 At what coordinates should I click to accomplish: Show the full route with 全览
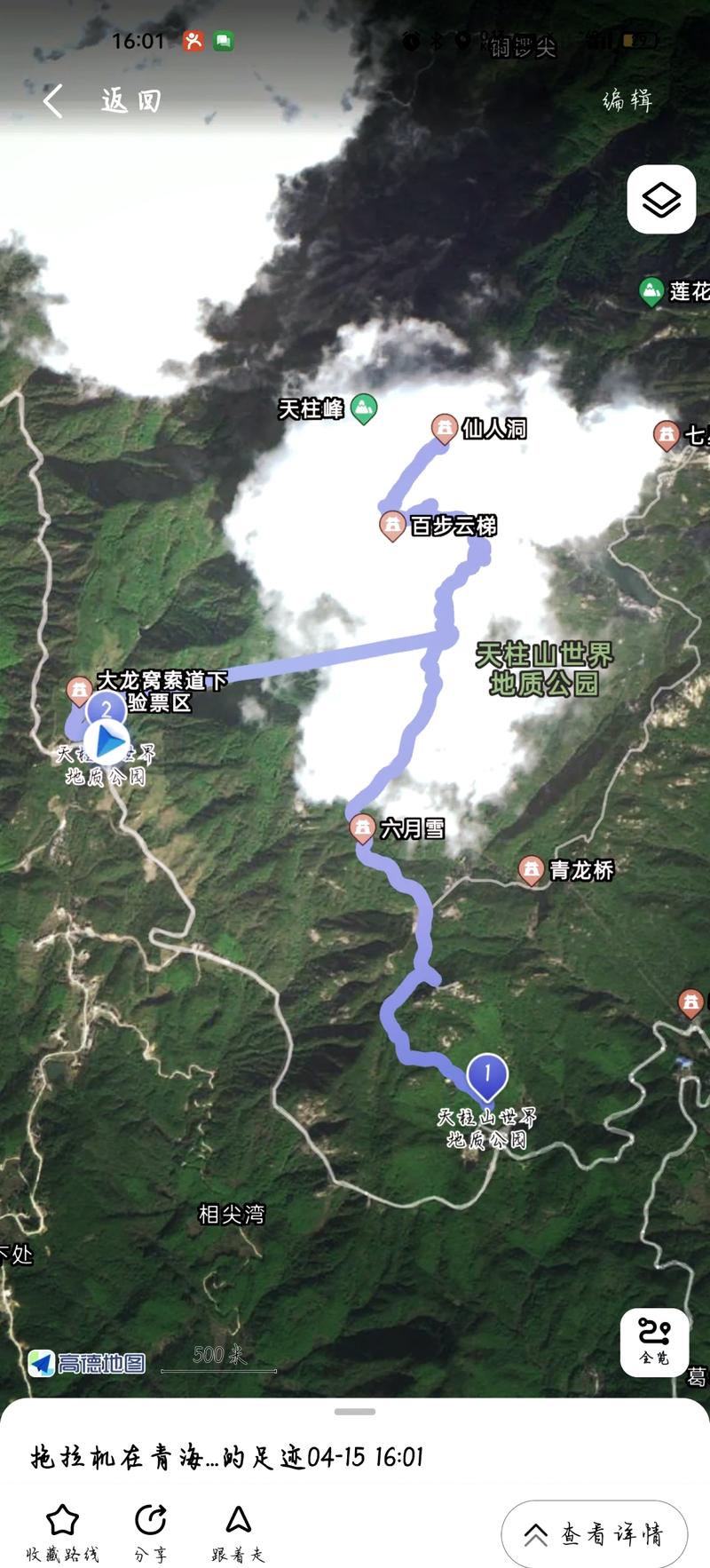(655, 1342)
